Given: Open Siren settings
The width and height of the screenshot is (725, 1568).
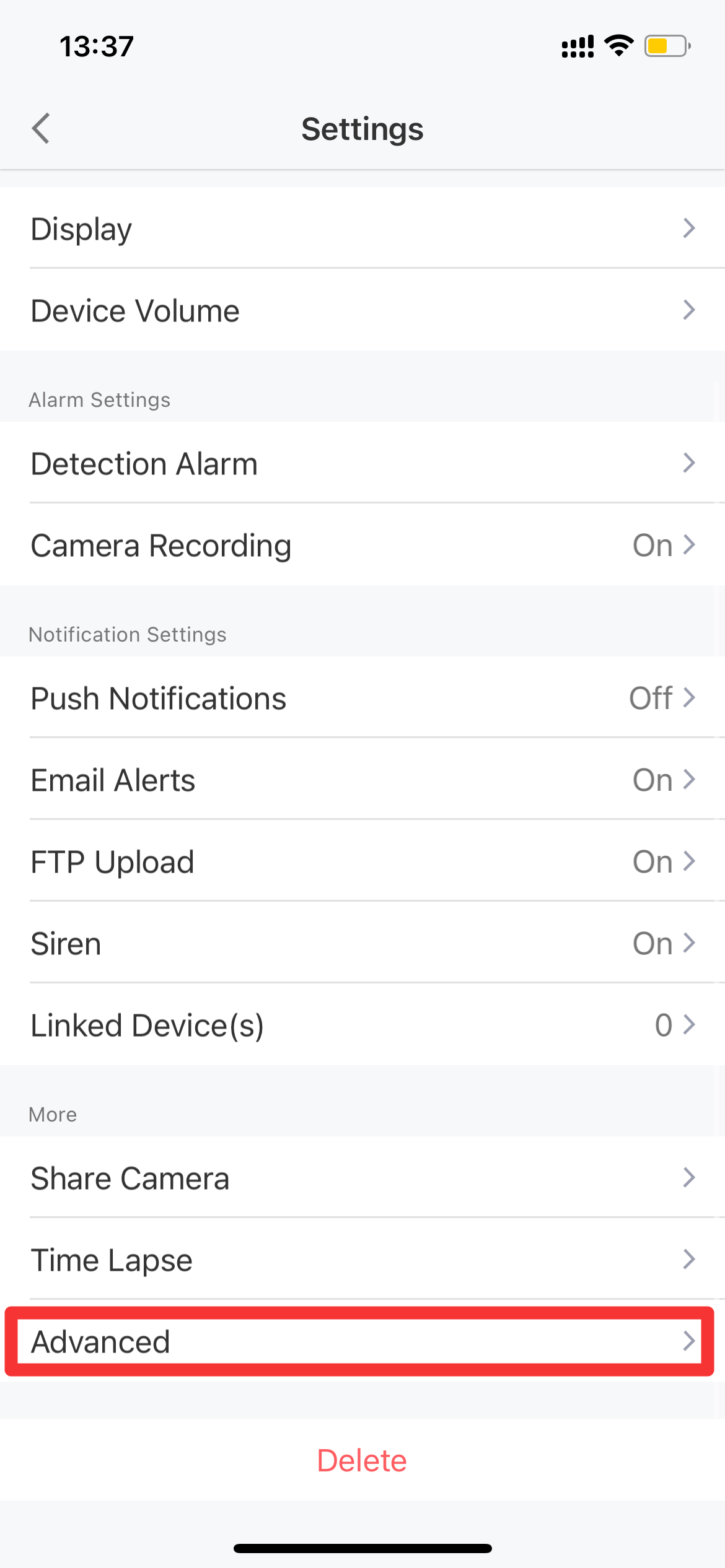Looking at the screenshot, I should (x=362, y=943).
